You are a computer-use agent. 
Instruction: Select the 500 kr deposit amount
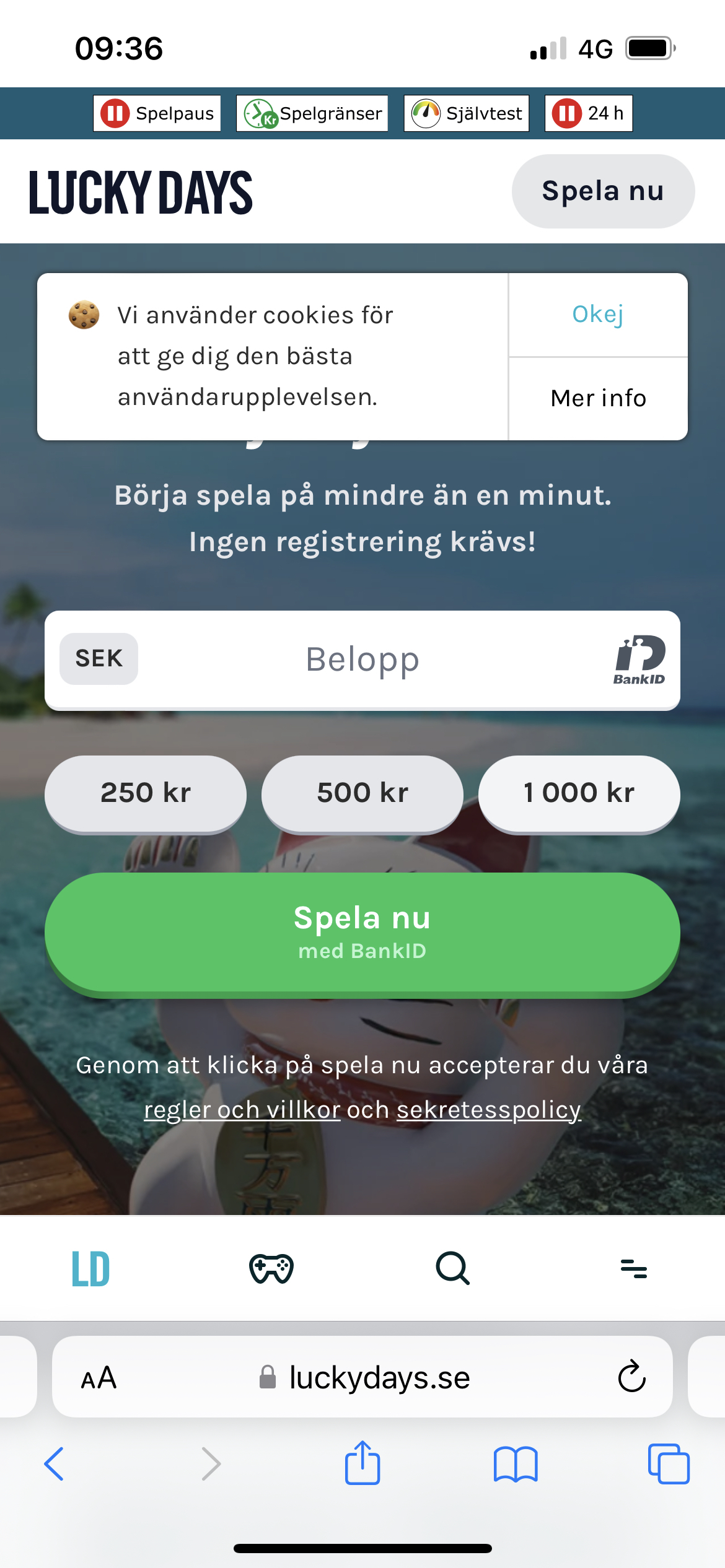[x=362, y=793]
